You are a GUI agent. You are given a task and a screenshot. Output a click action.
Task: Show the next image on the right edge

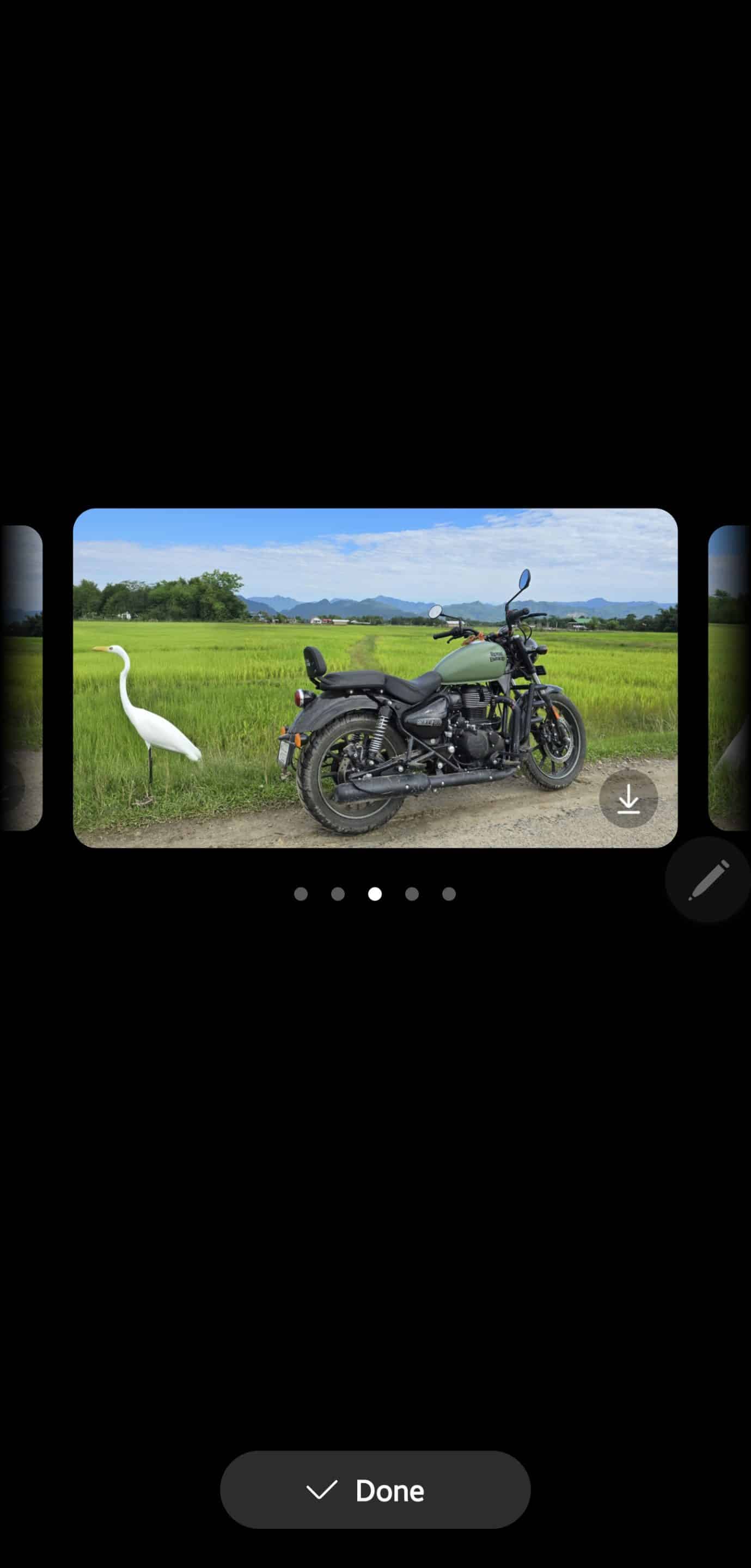tap(730, 678)
